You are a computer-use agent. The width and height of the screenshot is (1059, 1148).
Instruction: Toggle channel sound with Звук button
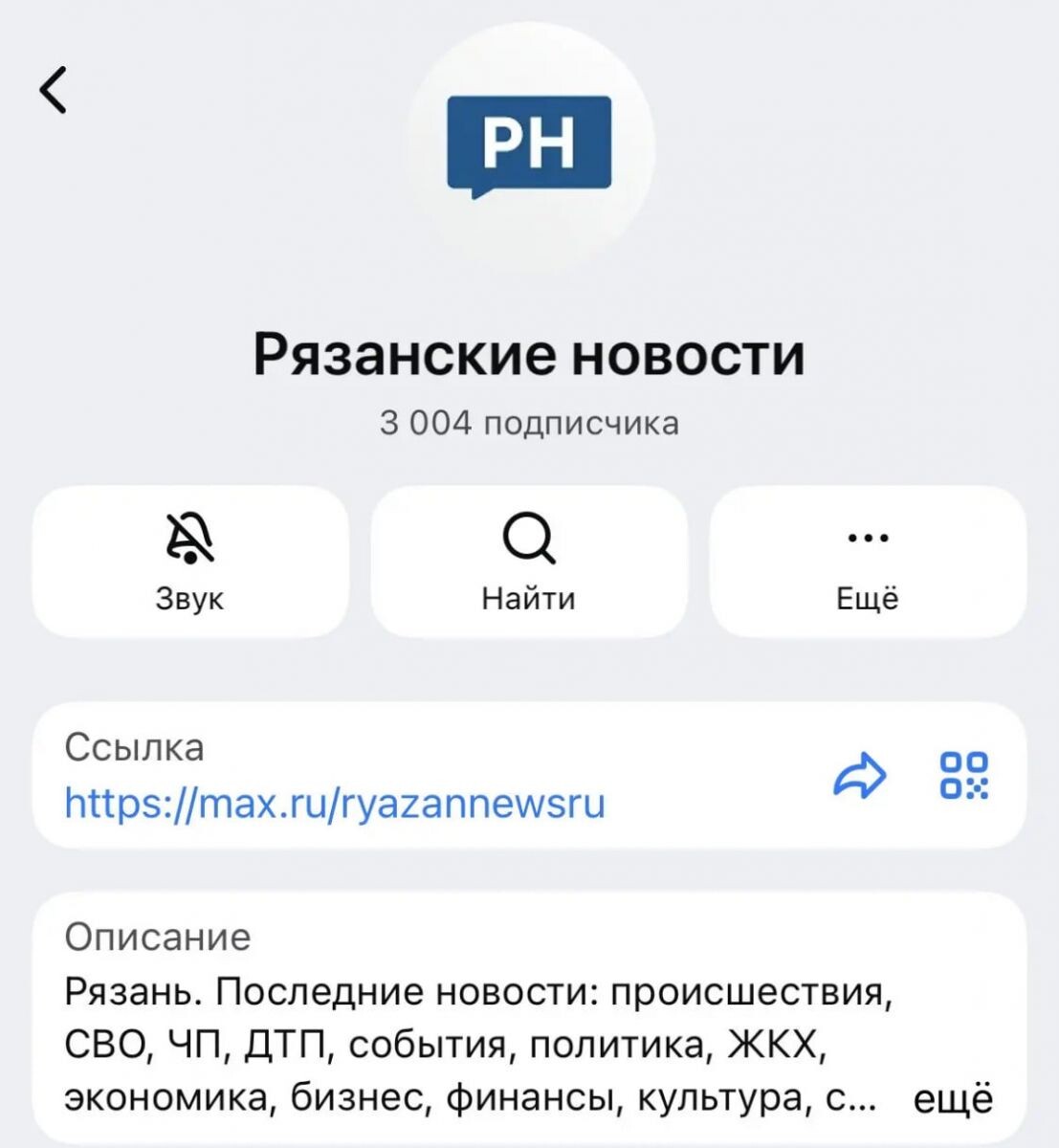click(190, 562)
